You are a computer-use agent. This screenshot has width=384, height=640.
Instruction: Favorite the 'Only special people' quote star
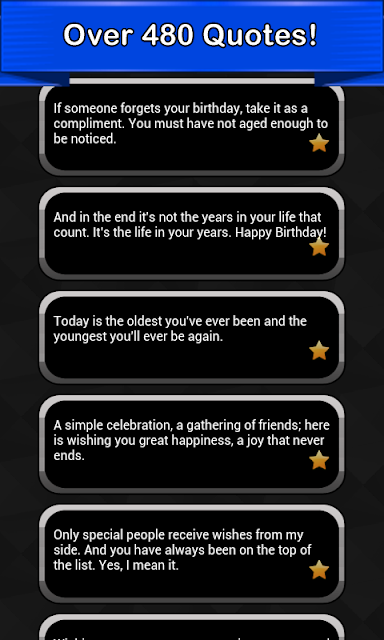tap(319, 570)
